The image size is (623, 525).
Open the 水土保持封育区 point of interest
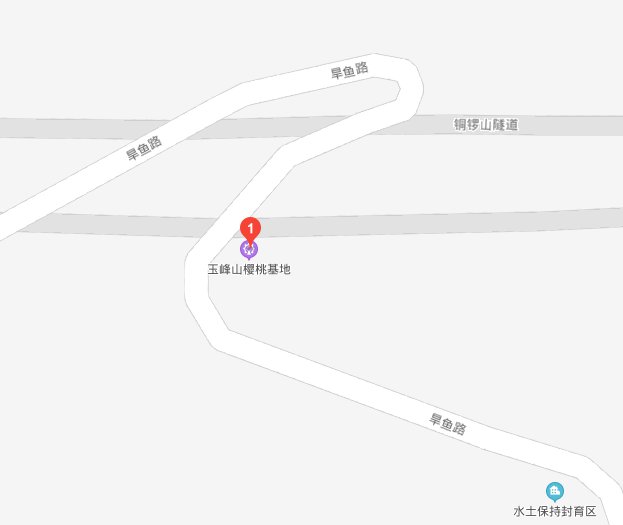(554, 491)
